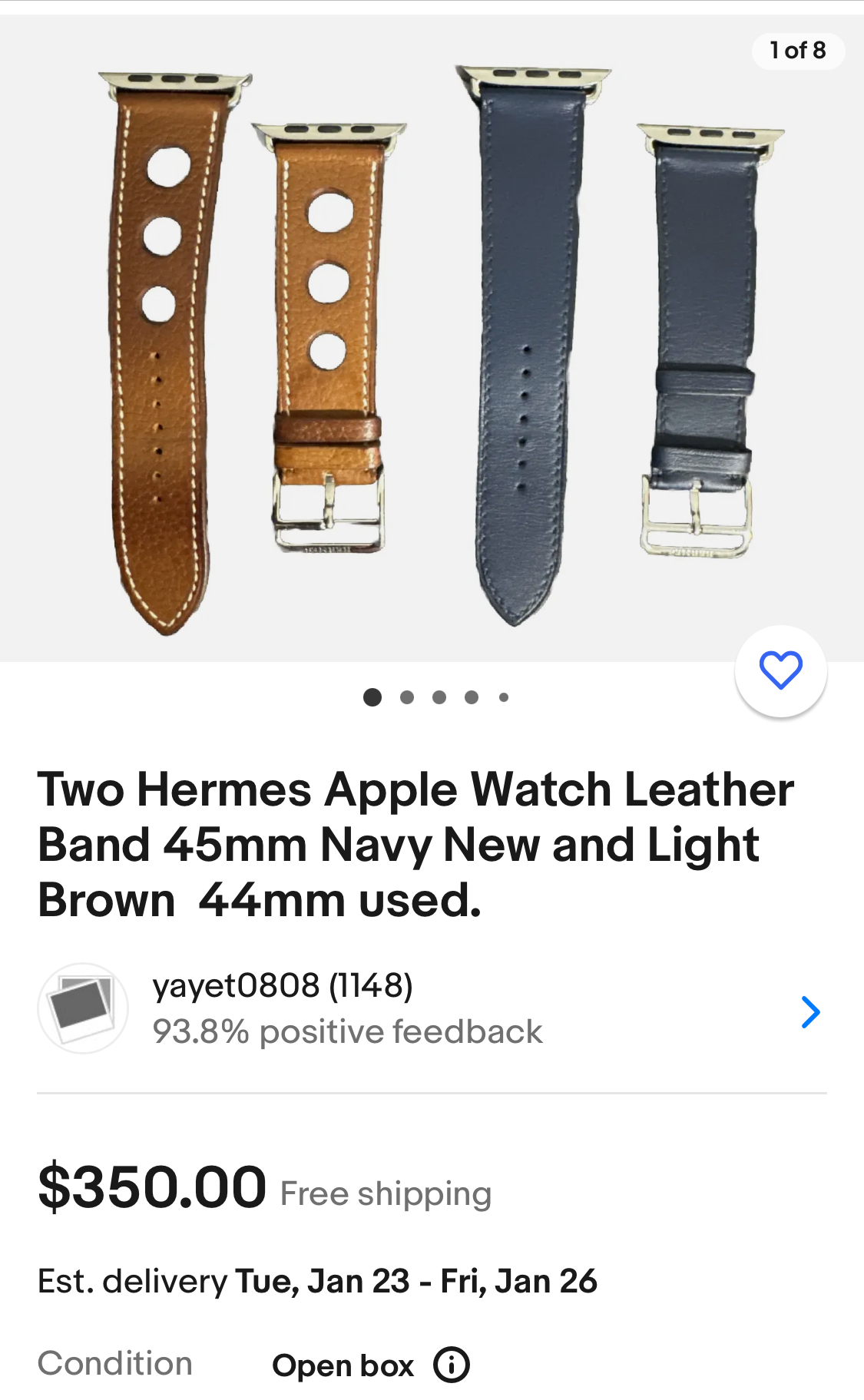The image size is (864, 1400).
Task: Tap the info icon next to Open box
Action: click(452, 1365)
